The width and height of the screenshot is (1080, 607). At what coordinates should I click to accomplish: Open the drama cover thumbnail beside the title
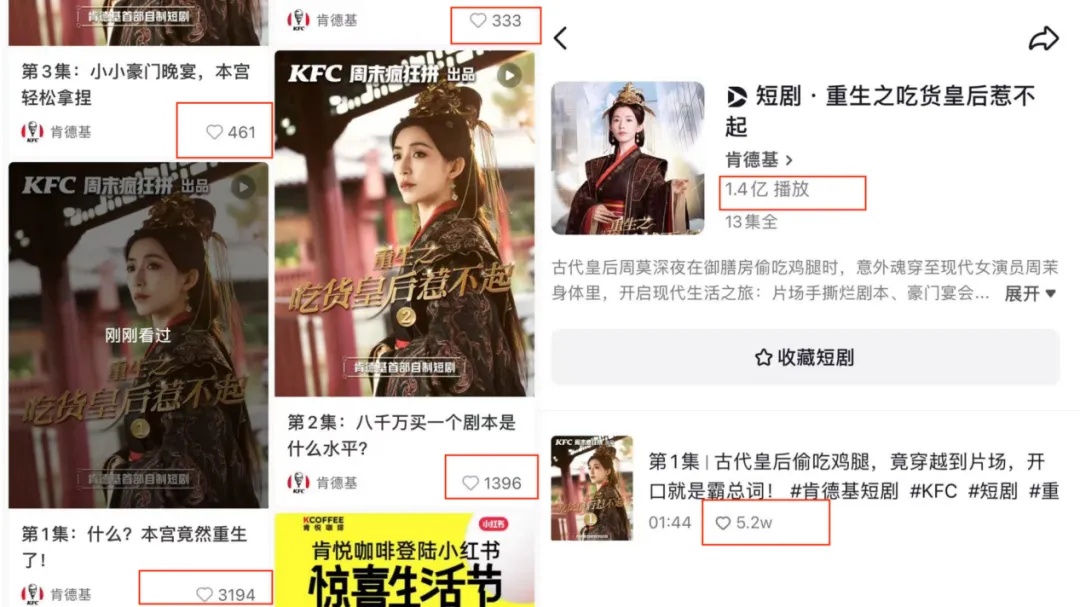point(627,158)
